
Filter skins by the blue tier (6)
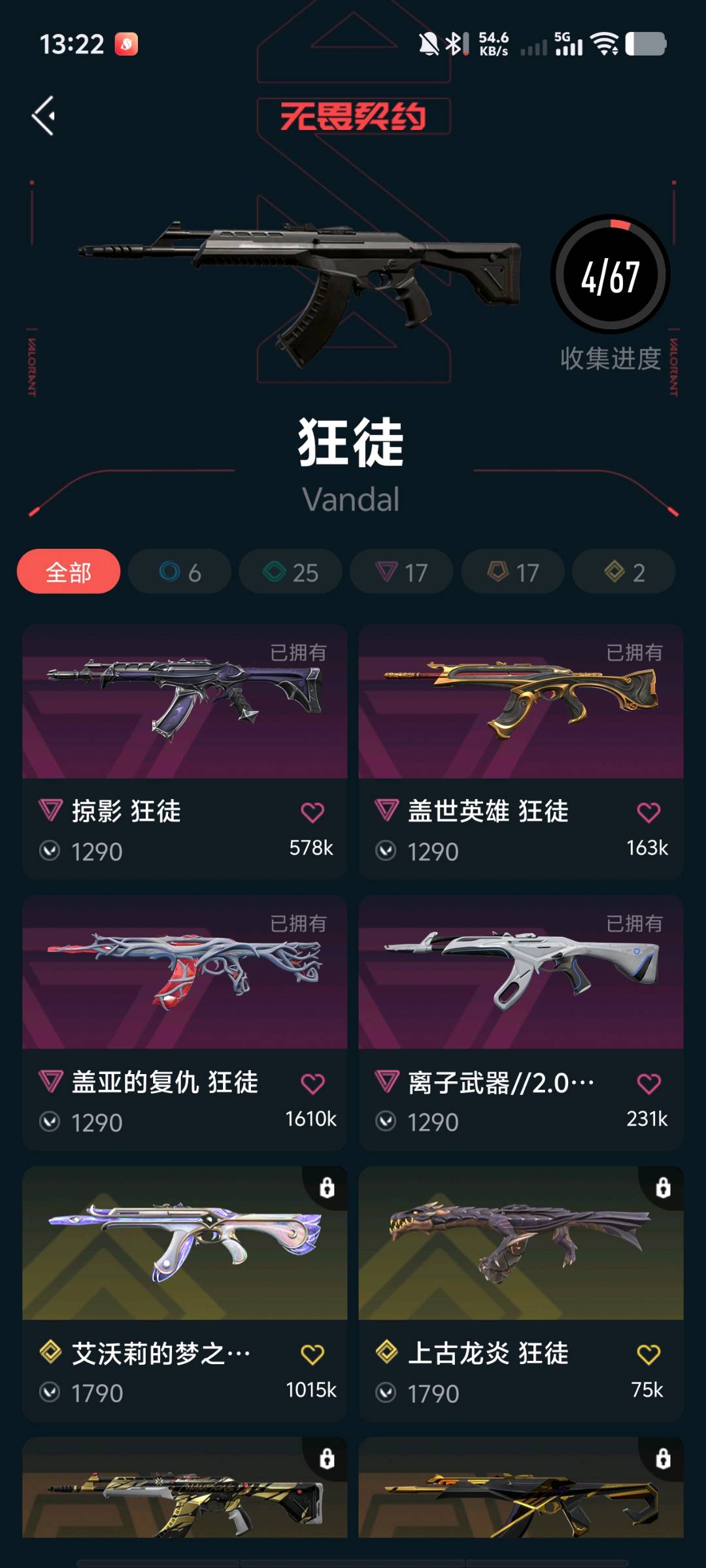point(180,572)
